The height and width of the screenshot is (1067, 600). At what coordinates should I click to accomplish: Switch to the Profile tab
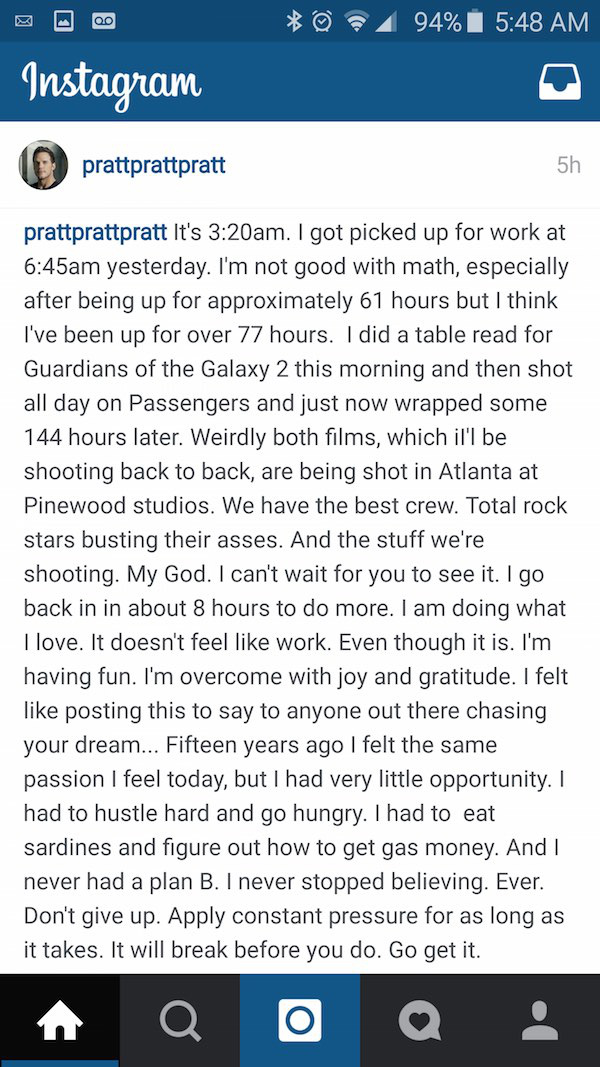point(540,1020)
